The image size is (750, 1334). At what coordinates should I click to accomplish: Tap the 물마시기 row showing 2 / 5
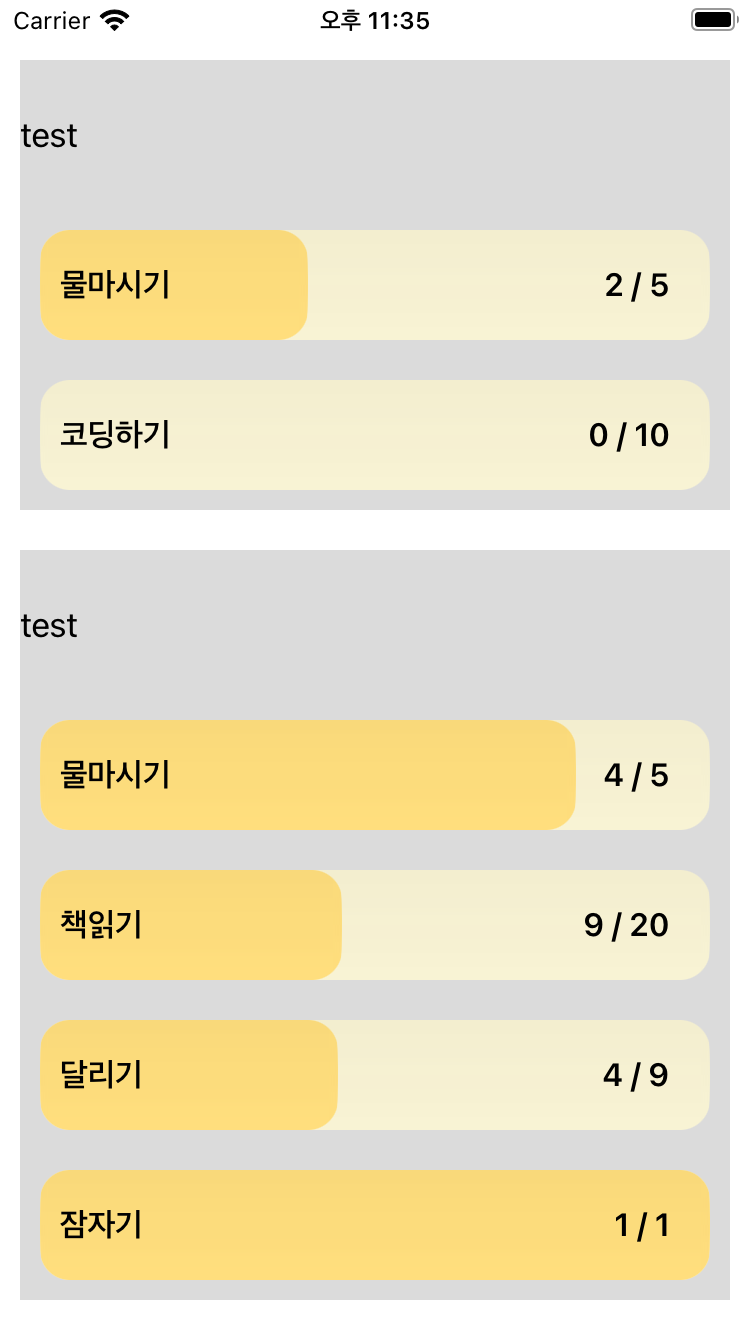point(374,285)
